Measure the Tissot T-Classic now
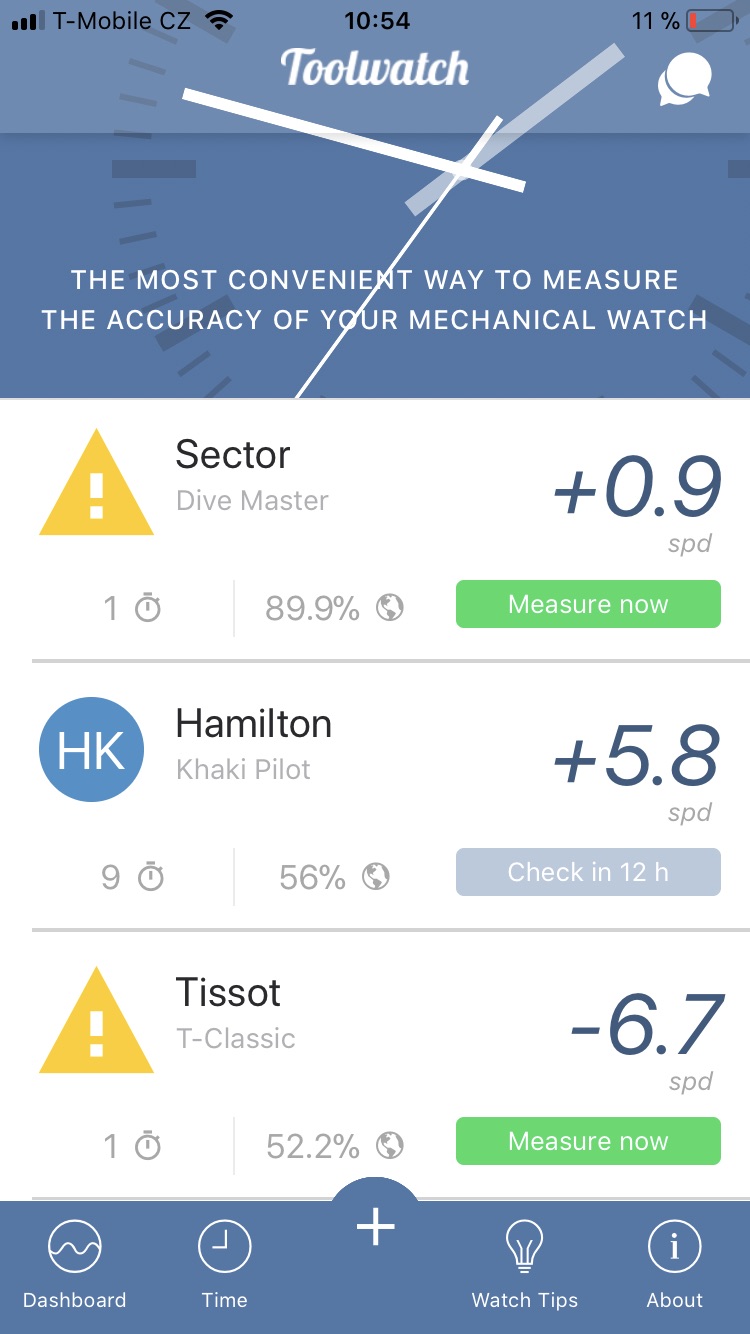Viewport: 750px width, 1334px height. coord(588,1141)
